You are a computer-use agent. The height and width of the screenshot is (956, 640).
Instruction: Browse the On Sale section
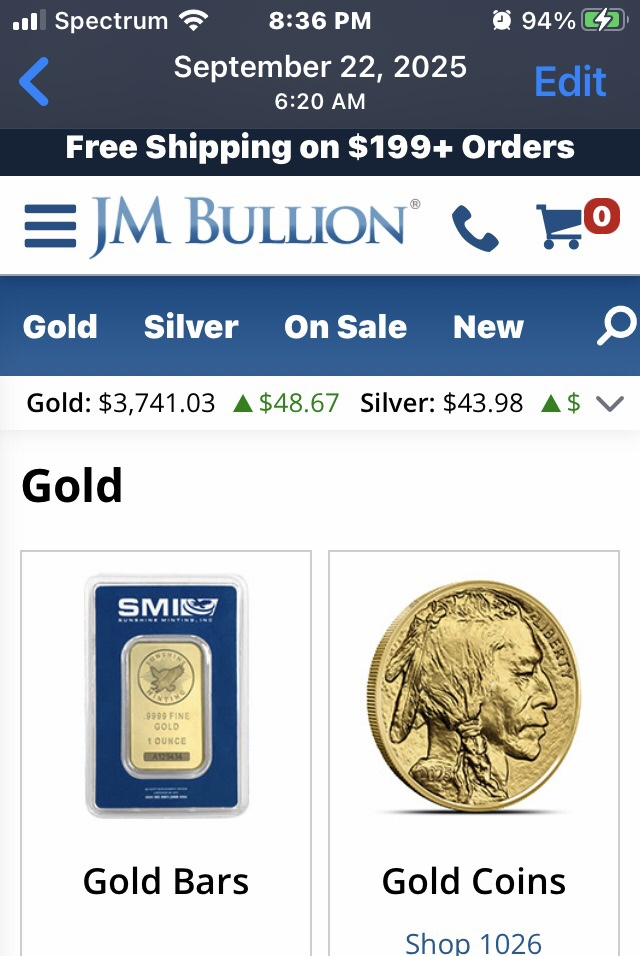coord(345,327)
